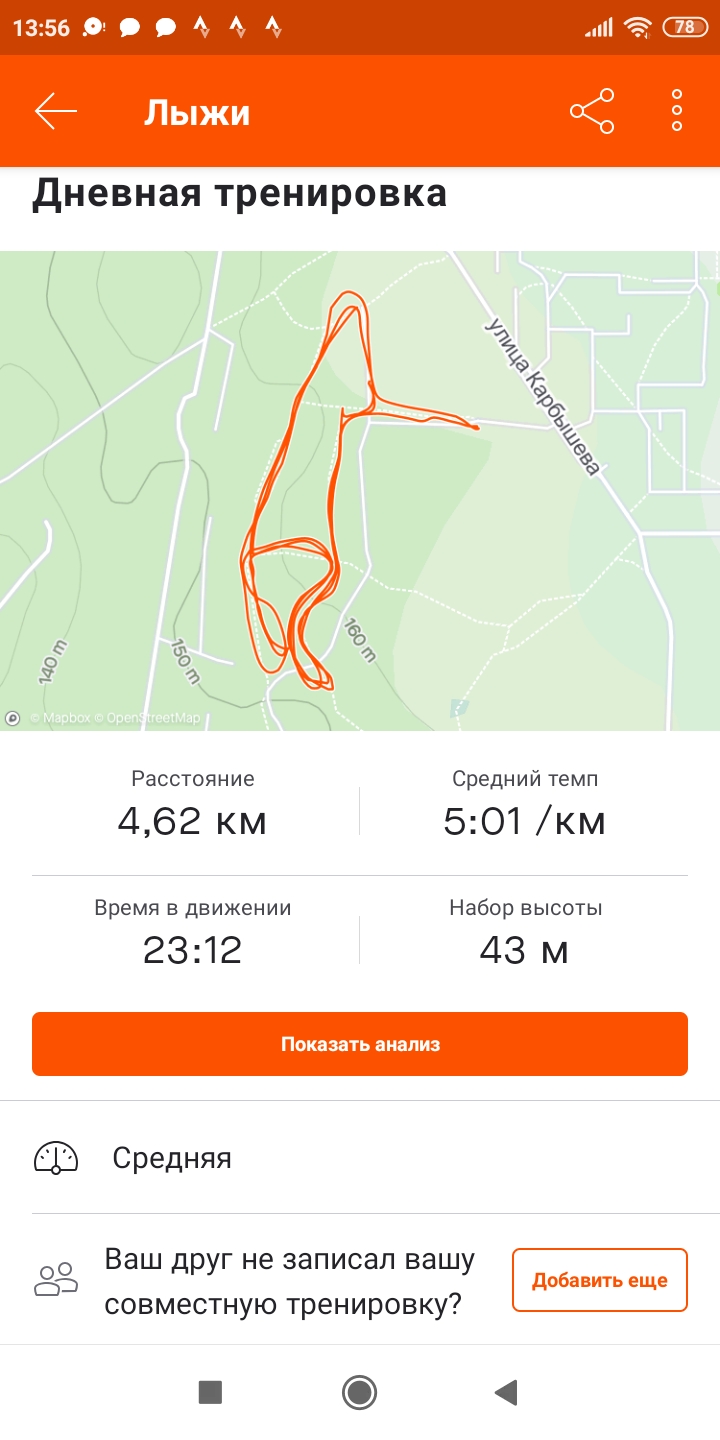Viewport: 720px width, 1440px height.
Task: Open the Средняя perceived effort row
Action: [x=360, y=1158]
